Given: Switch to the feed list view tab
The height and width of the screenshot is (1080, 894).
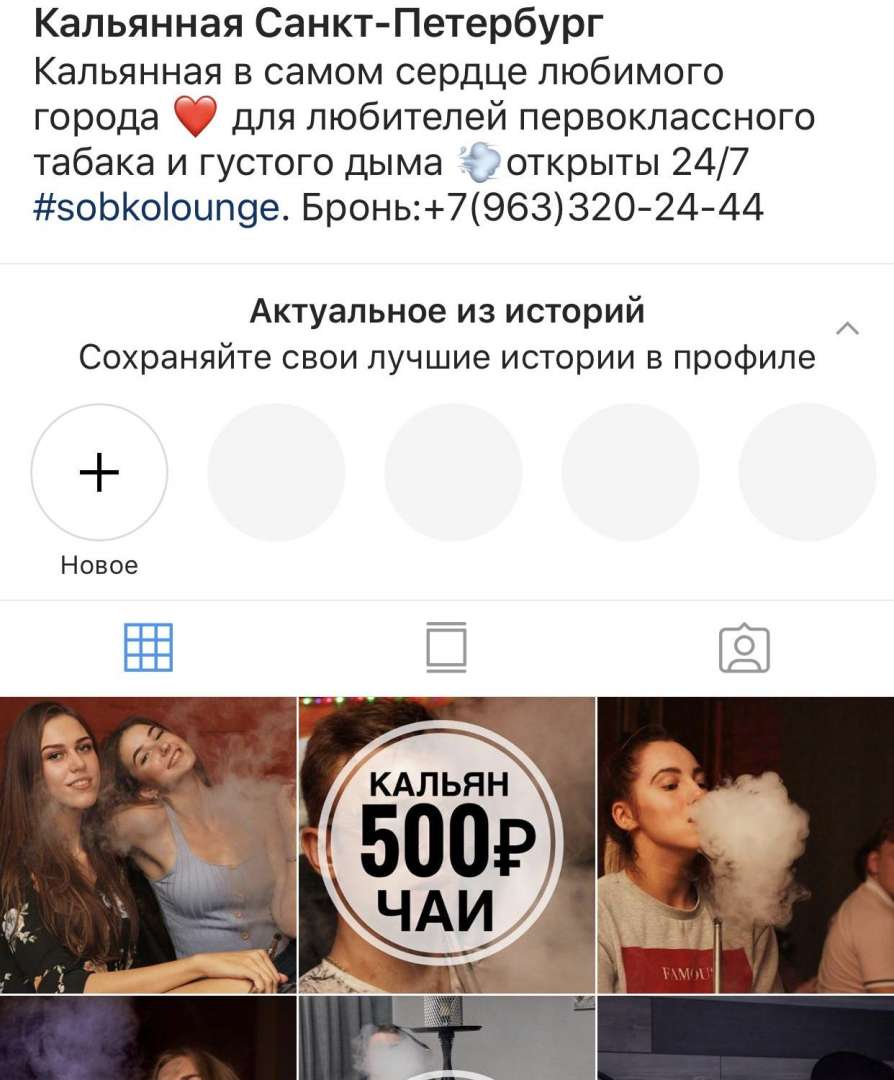Looking at the screenshot, I should point(446,647).
